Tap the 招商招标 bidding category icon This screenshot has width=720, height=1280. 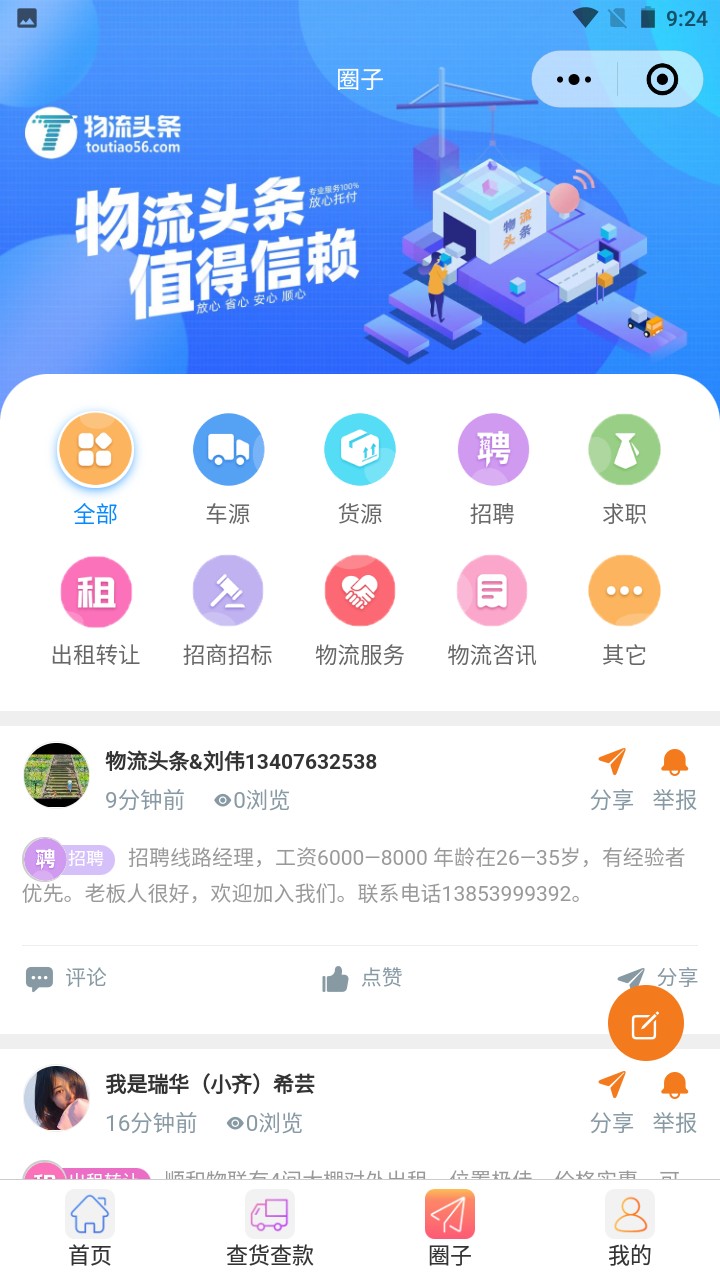pyautogui.click(x=228, y=591)
